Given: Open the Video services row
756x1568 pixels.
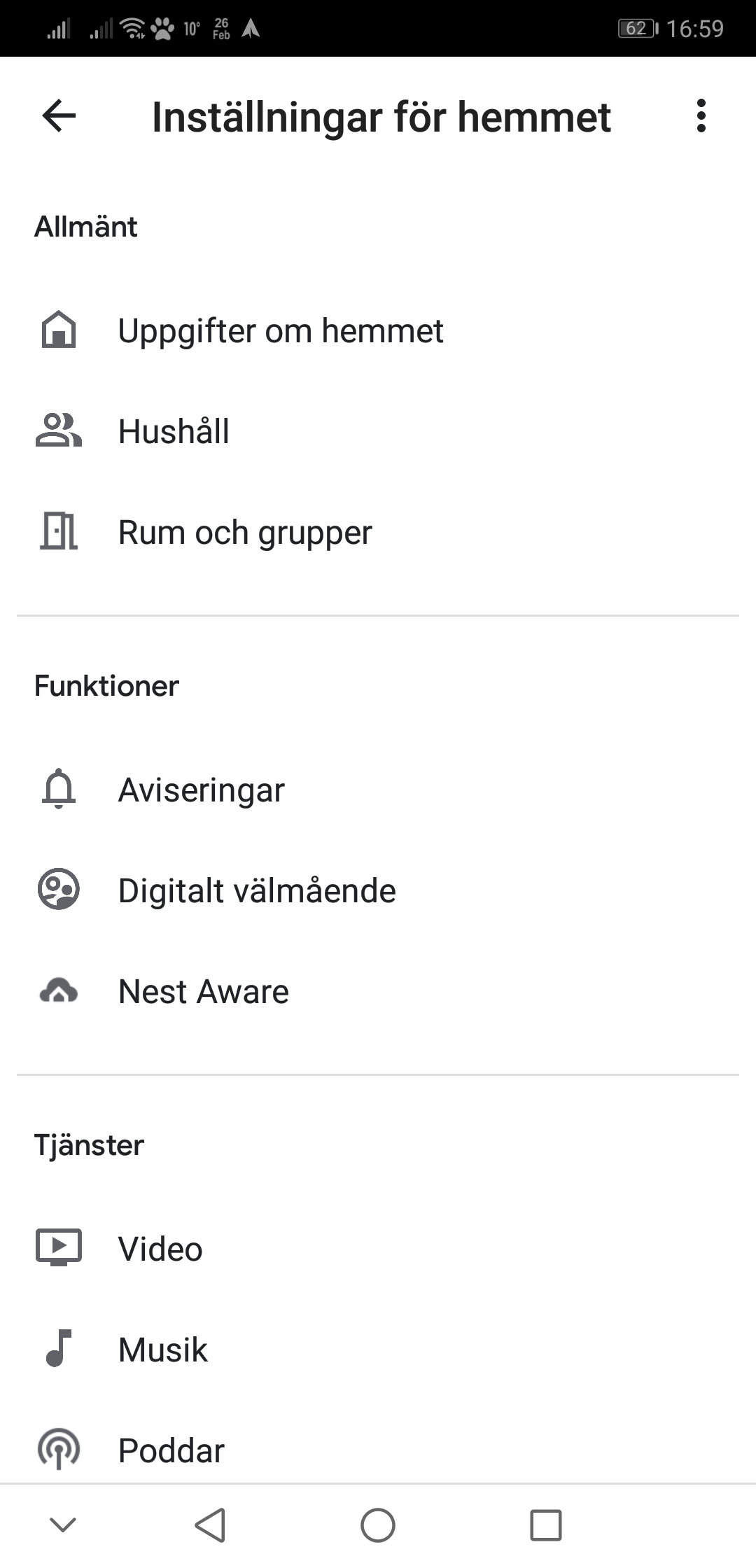Looking at the screenshot, I should coord(160,1249).
